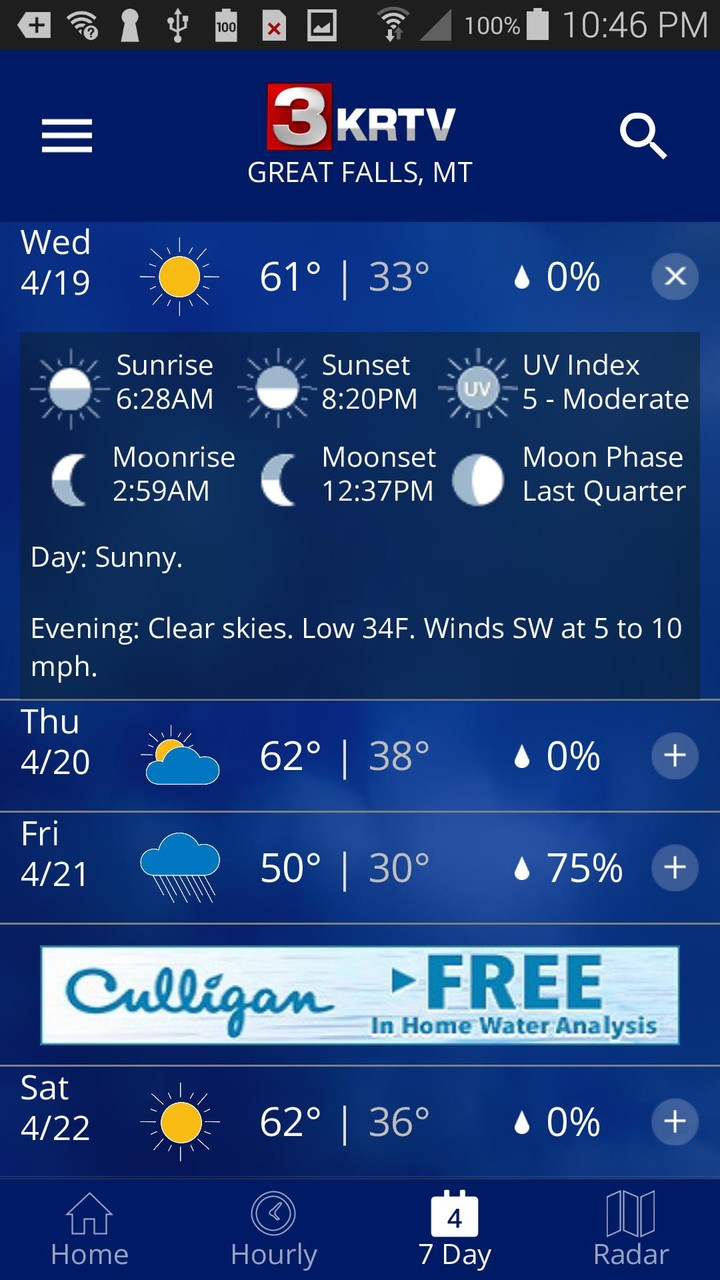
Task: Tap the rain icon for Friday 4/21
Action: (180, 868)
